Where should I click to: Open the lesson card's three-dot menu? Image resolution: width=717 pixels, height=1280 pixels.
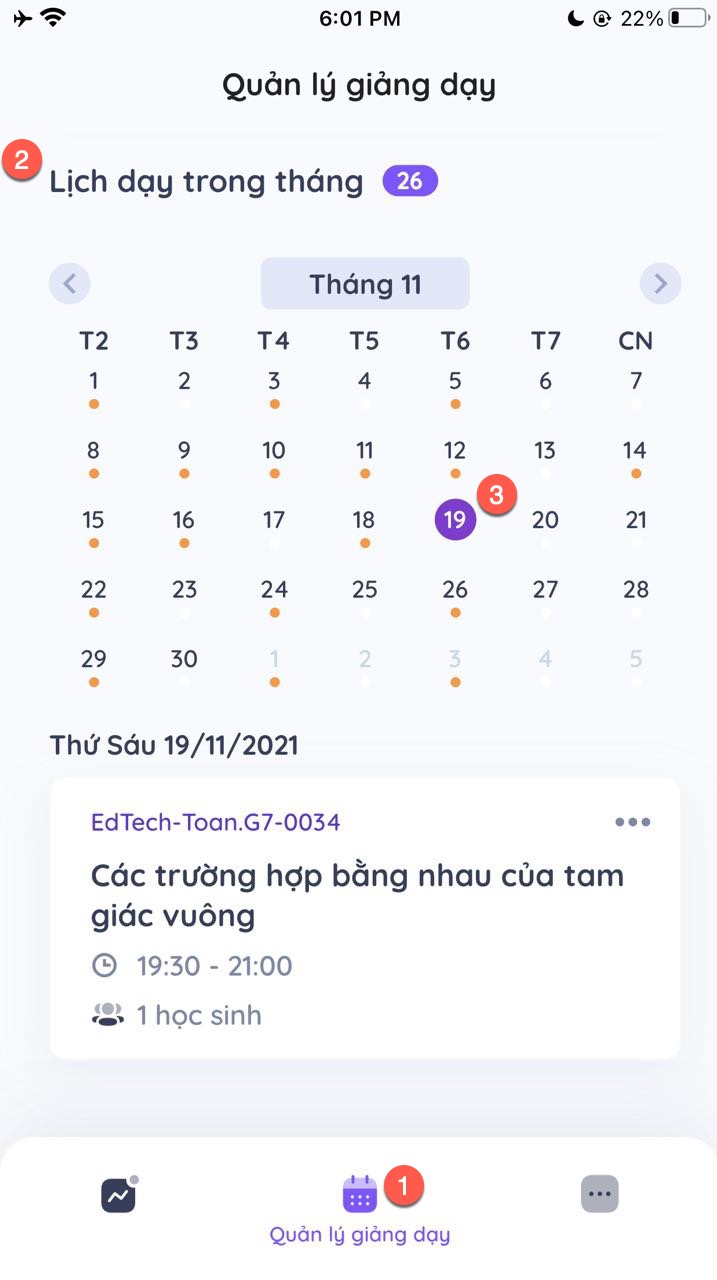pos(632,822)
